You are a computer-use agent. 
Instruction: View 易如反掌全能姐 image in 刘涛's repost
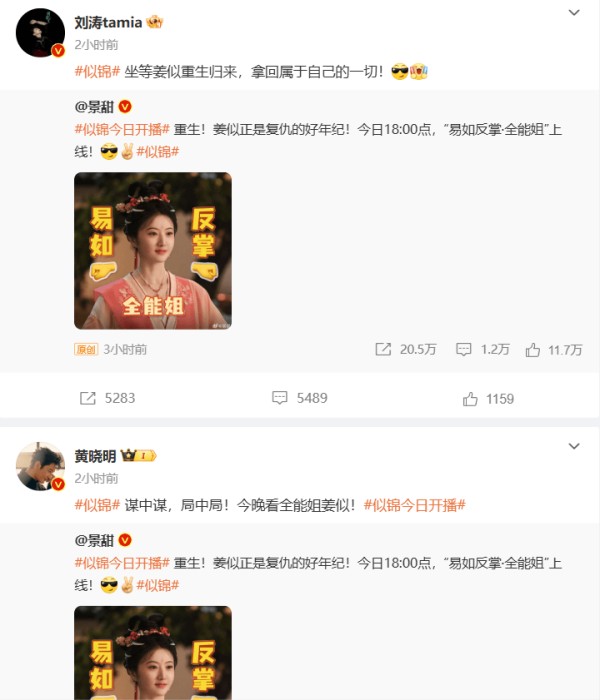pyautogui.click(x=153, y=250)
